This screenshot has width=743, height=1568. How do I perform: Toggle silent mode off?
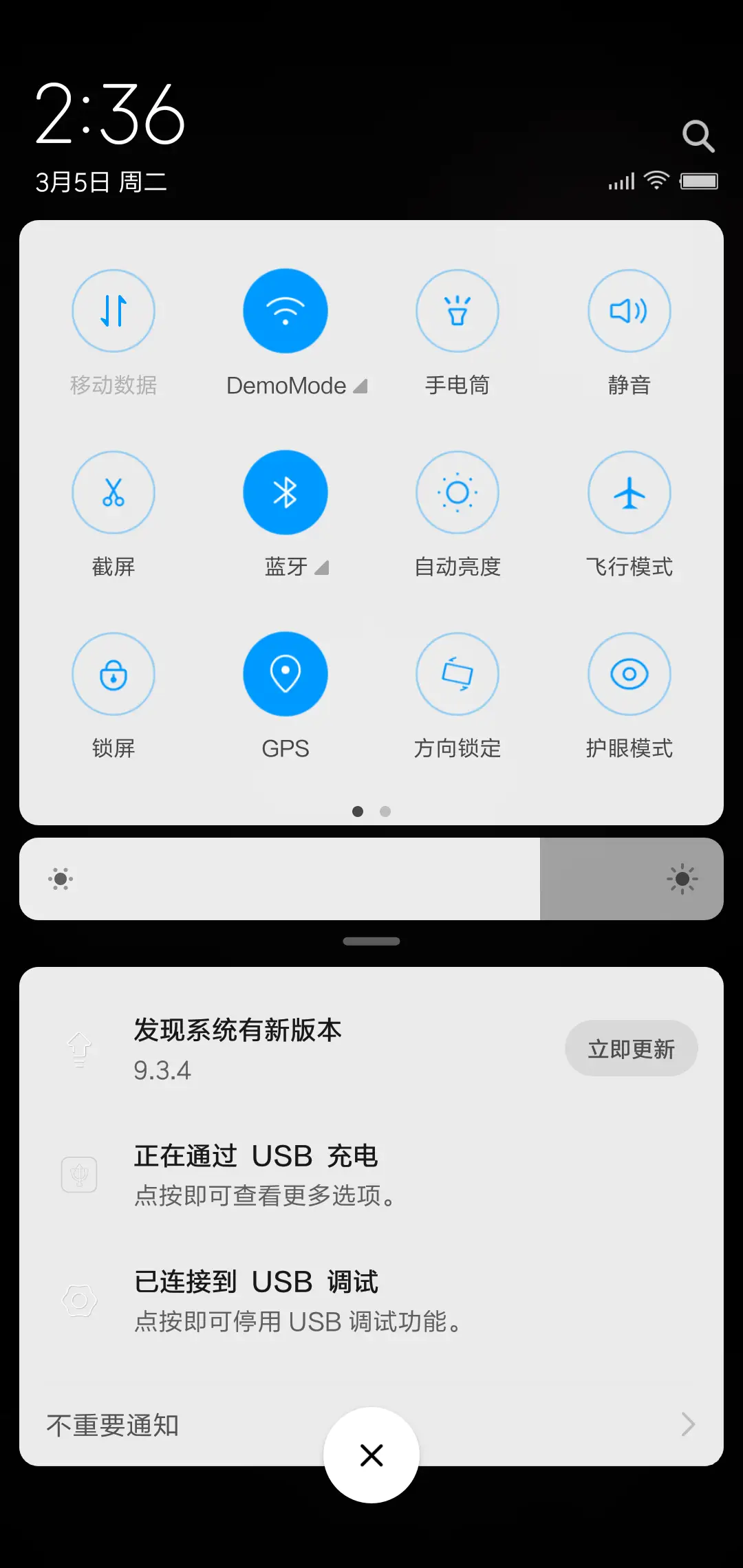[x=629, y=311]
